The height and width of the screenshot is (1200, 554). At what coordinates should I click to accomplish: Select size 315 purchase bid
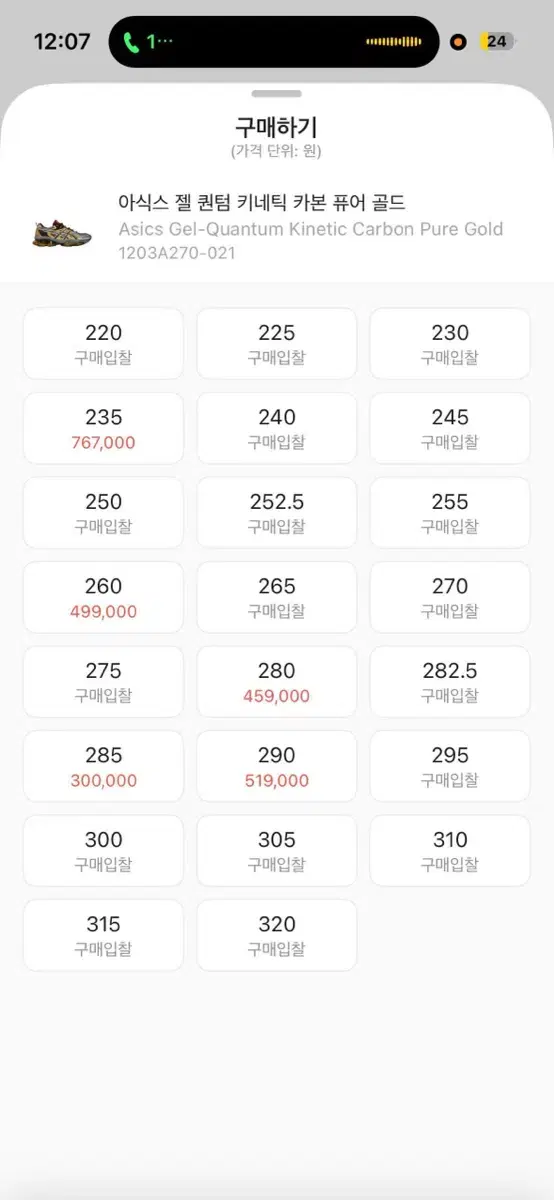[x=103, y=935]
